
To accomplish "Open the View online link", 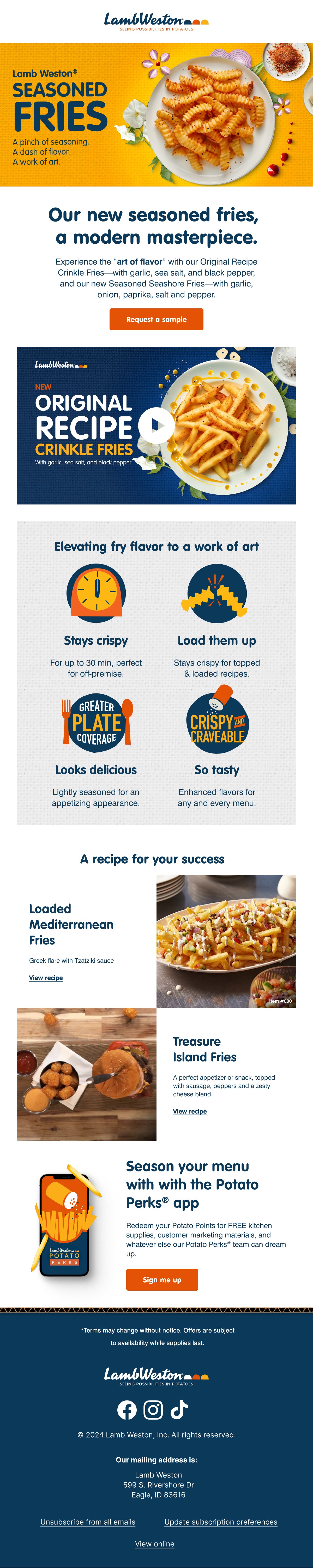I will tap(155, 1544).
